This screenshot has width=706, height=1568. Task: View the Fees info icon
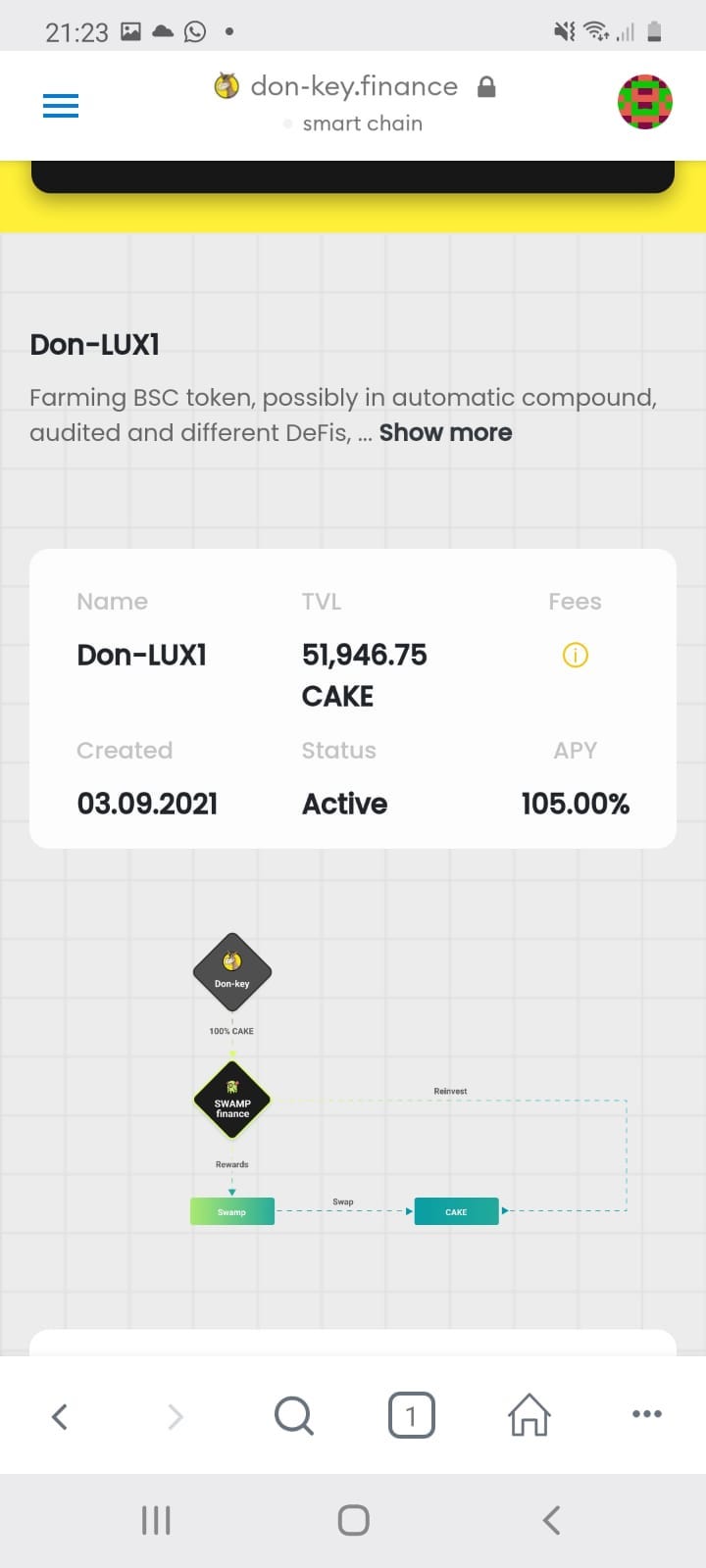[576, 655]
